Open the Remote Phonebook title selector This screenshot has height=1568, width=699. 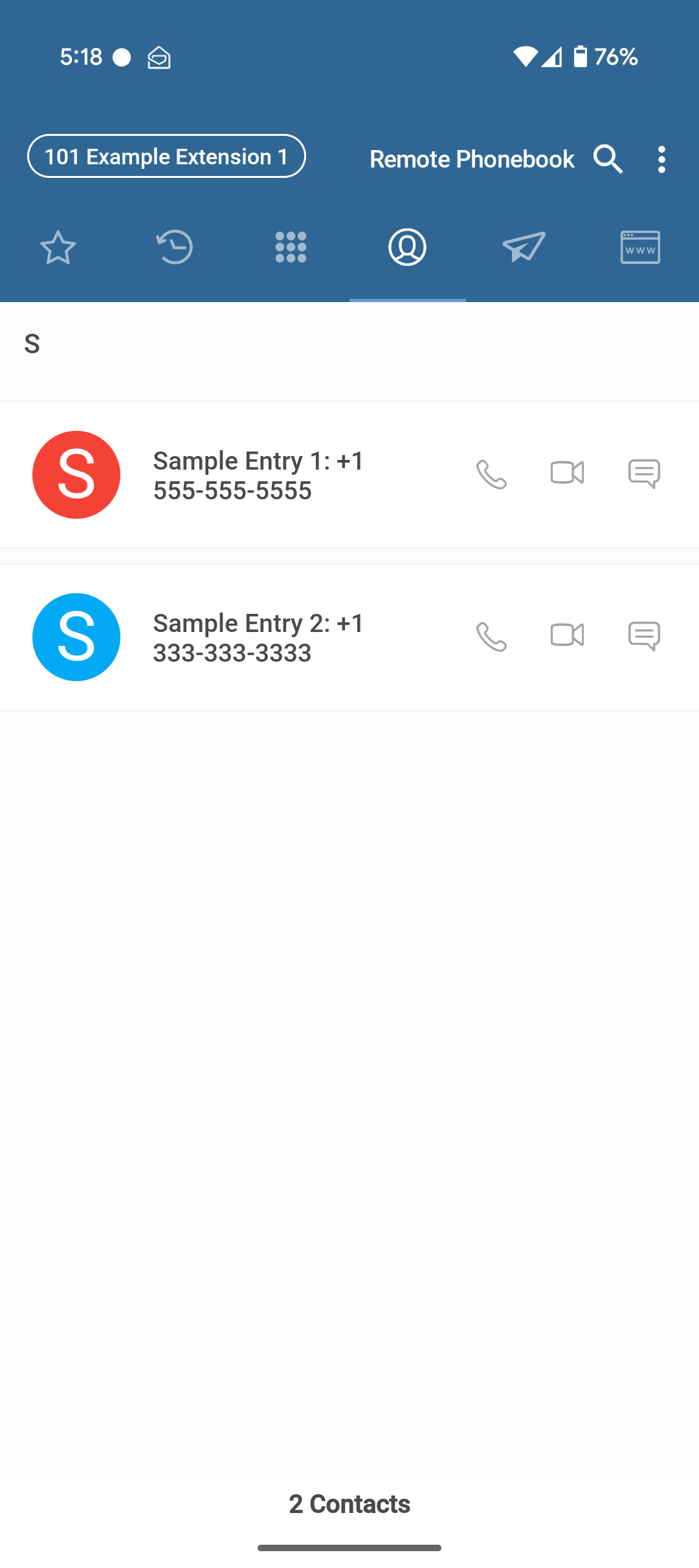[472, 159]
